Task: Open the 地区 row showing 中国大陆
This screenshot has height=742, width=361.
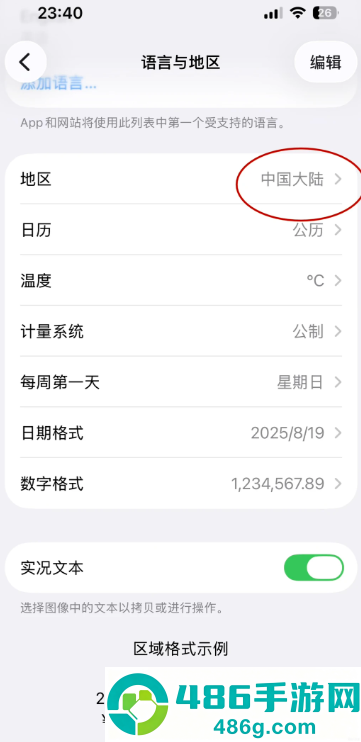Action: tap(181, 179)
